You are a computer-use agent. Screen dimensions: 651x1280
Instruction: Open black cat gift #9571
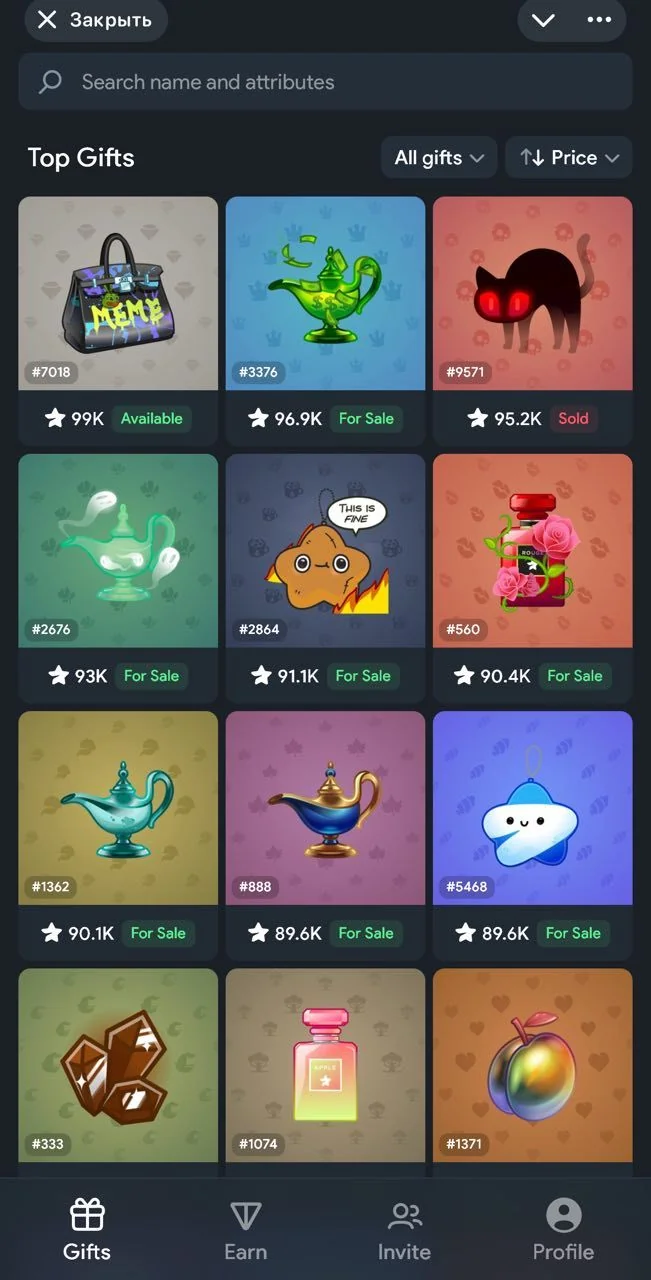pyautogui.click(x=532, y=320)
